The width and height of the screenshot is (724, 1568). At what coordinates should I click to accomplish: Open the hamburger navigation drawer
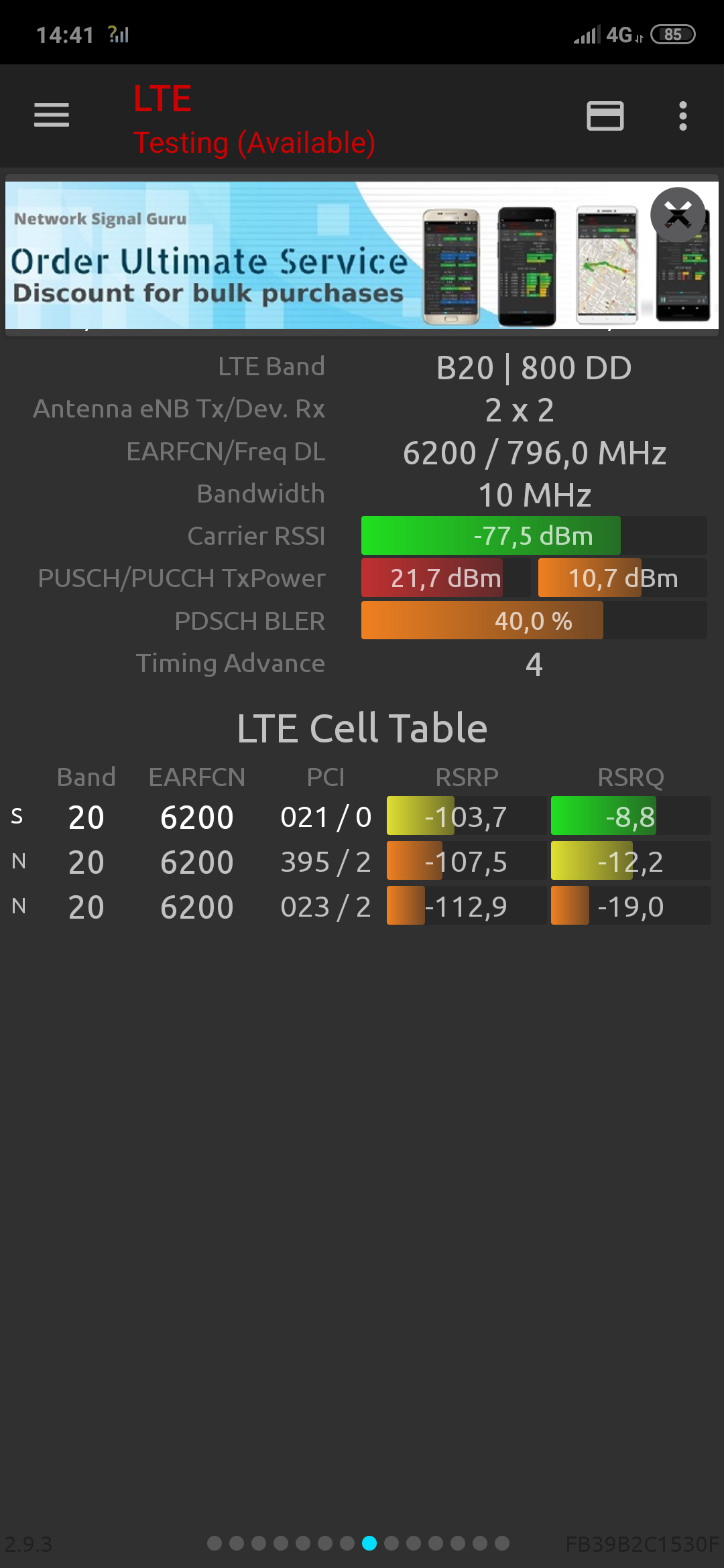[x=52, y=115]
